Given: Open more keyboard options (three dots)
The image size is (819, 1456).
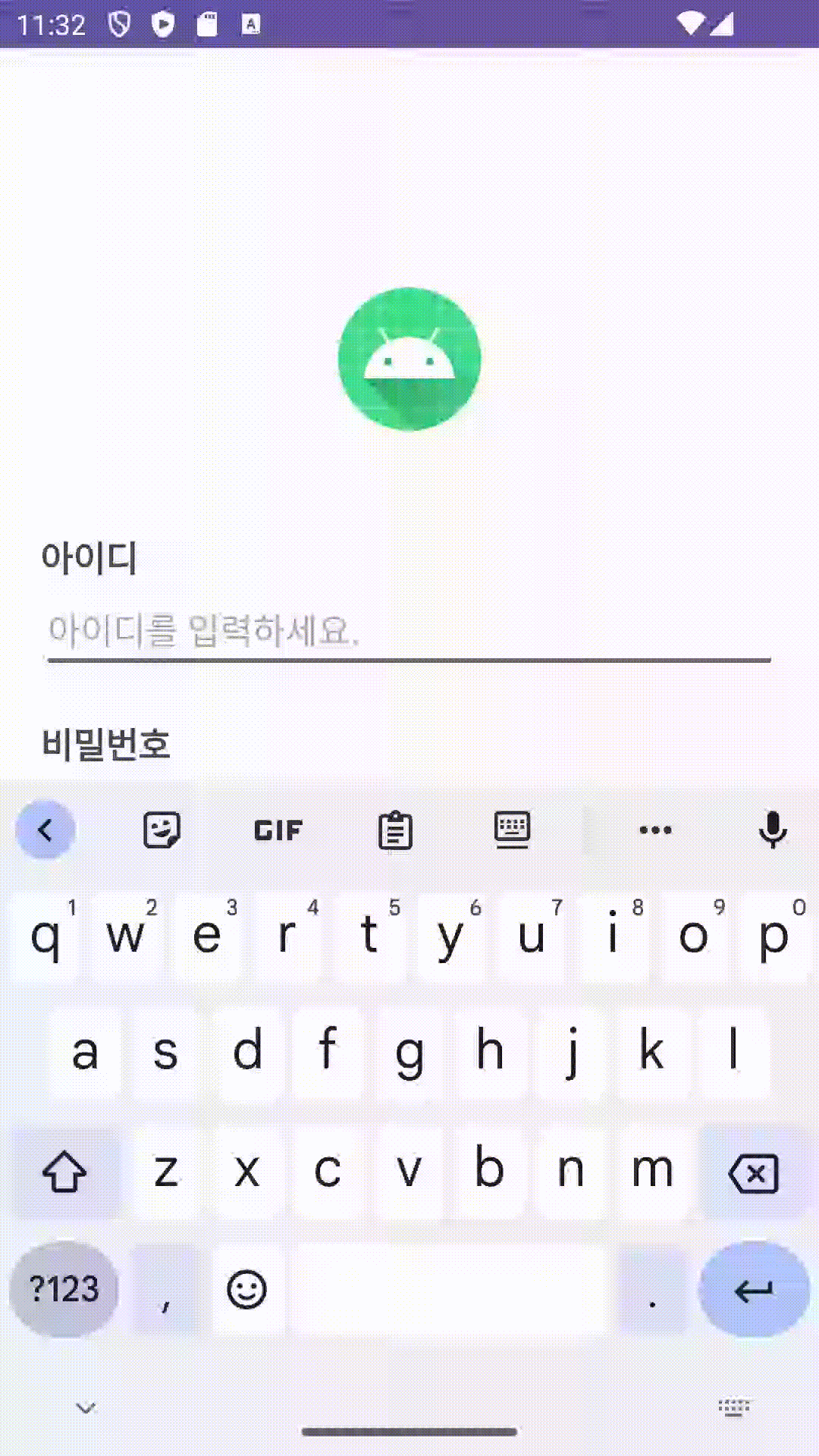Looking at the screenshot, I should pos(656,830).
